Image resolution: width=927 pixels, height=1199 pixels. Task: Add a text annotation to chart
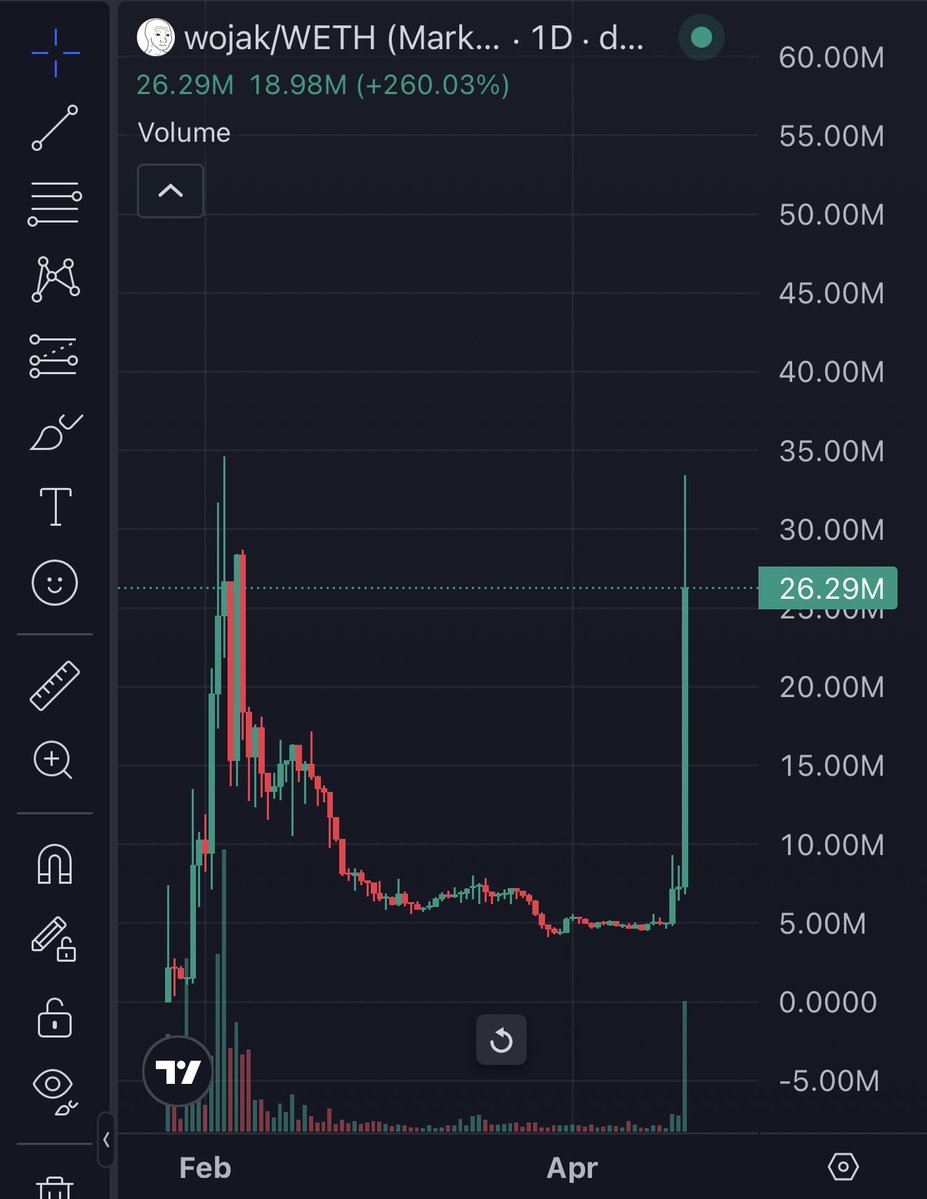click(56, 507)
